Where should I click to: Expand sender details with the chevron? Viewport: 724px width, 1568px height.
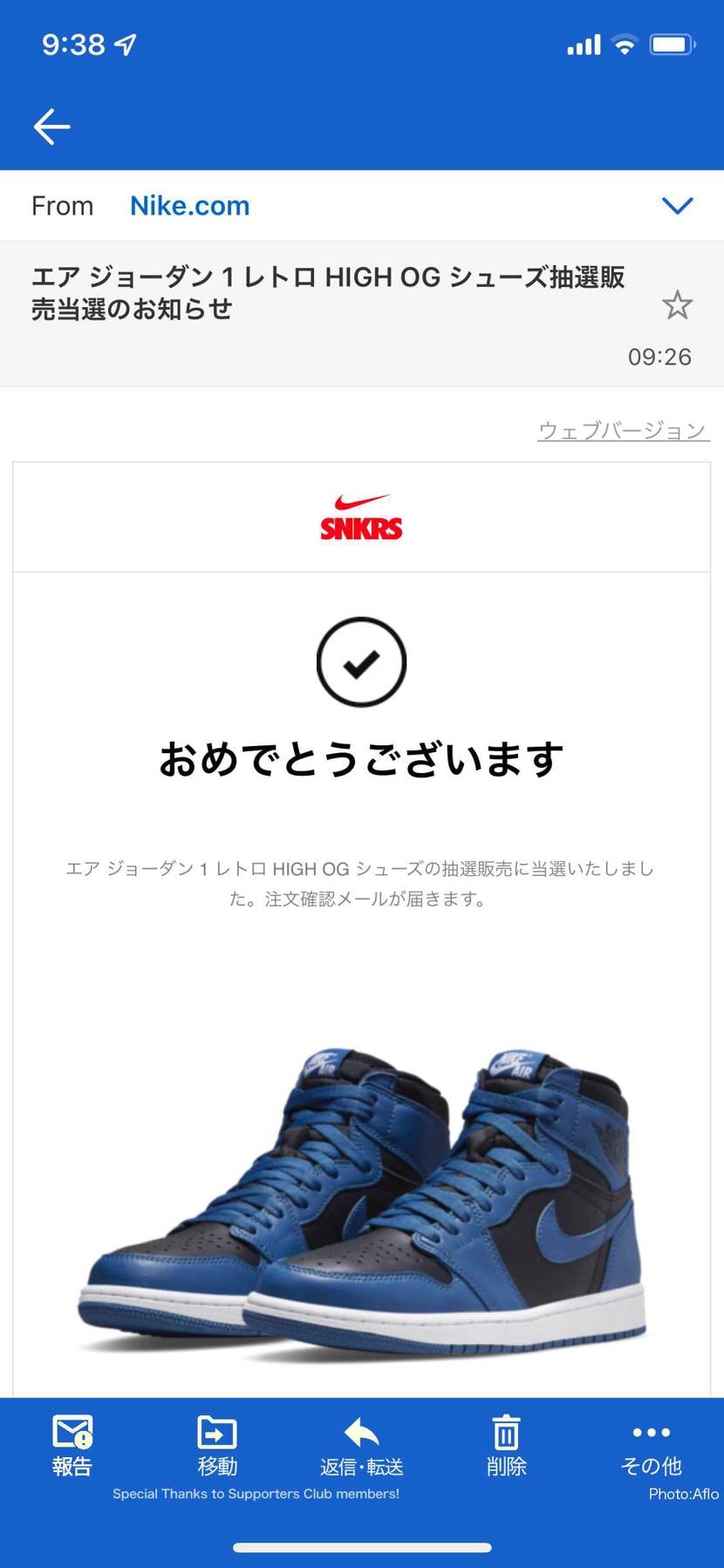click(x=678, y=206)
